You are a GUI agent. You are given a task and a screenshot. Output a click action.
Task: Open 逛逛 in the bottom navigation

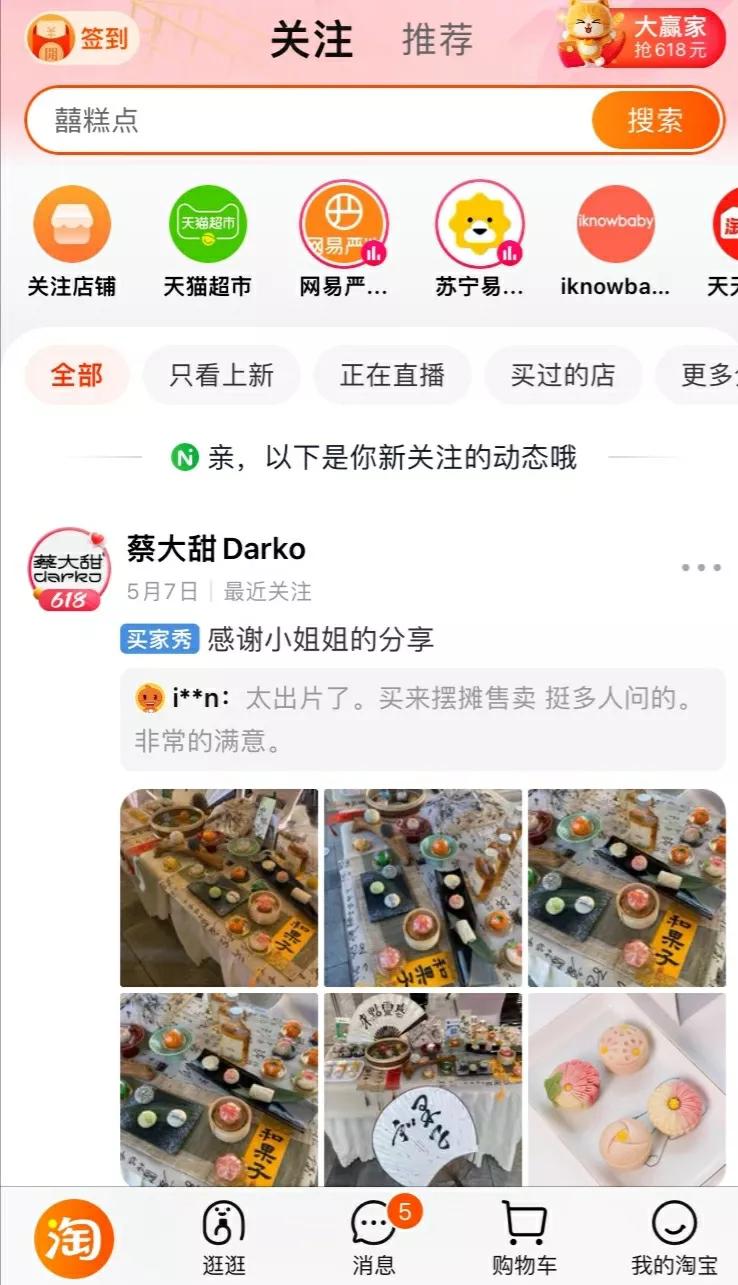pyautogui.click(x=224, y=1232)
